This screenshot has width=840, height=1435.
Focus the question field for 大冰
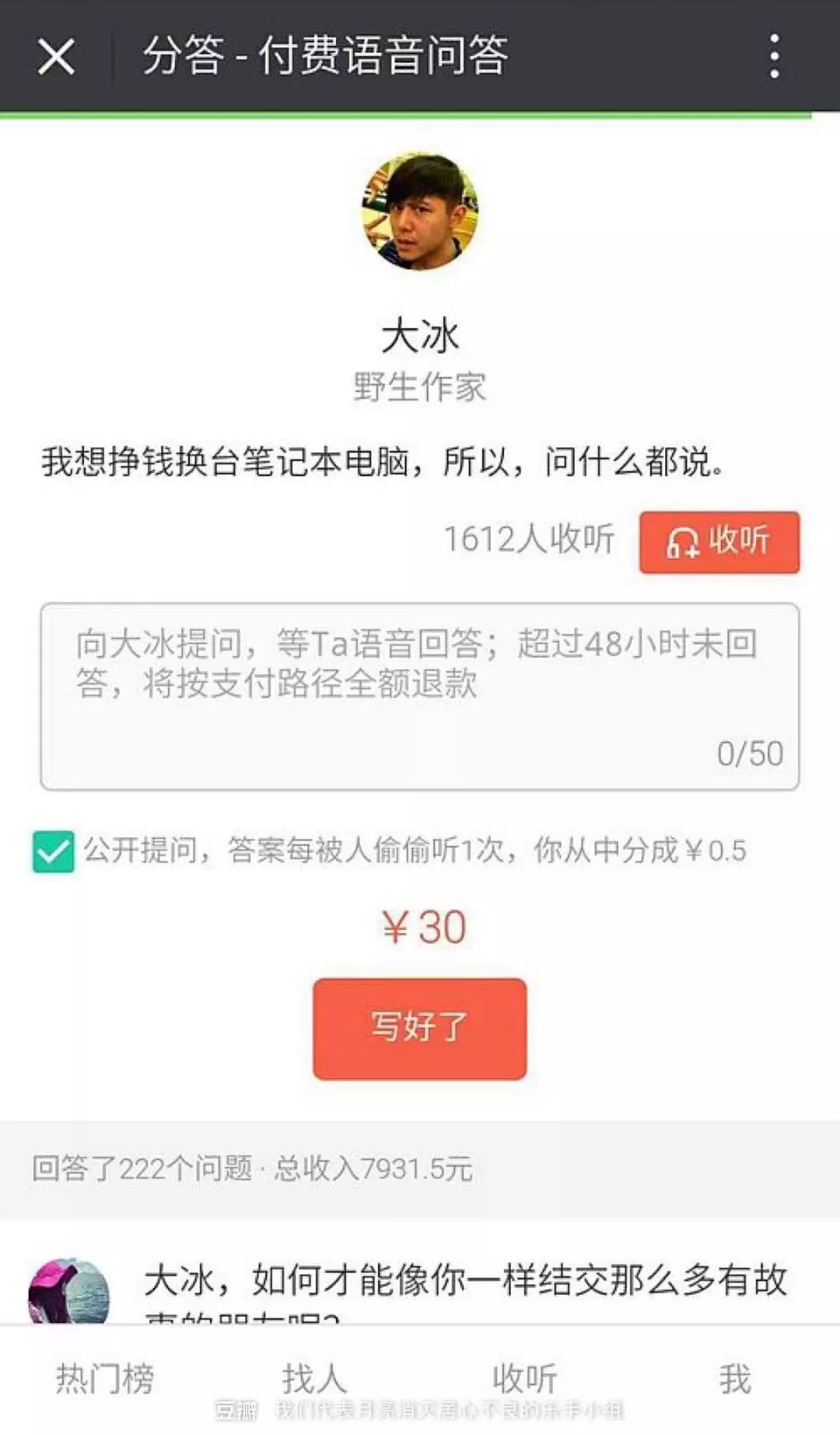[x=419, y=695]
